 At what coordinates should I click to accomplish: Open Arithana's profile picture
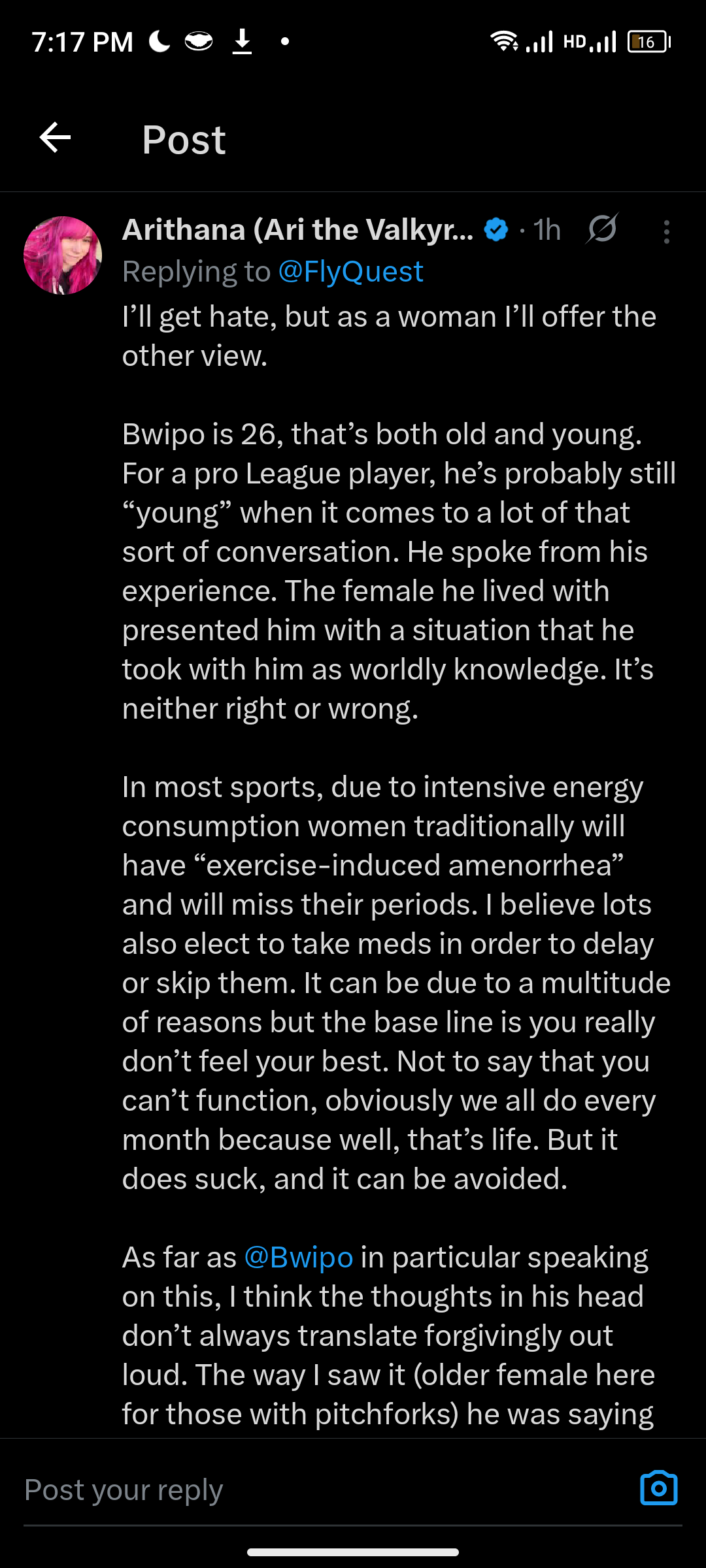[x=63, y=255]
